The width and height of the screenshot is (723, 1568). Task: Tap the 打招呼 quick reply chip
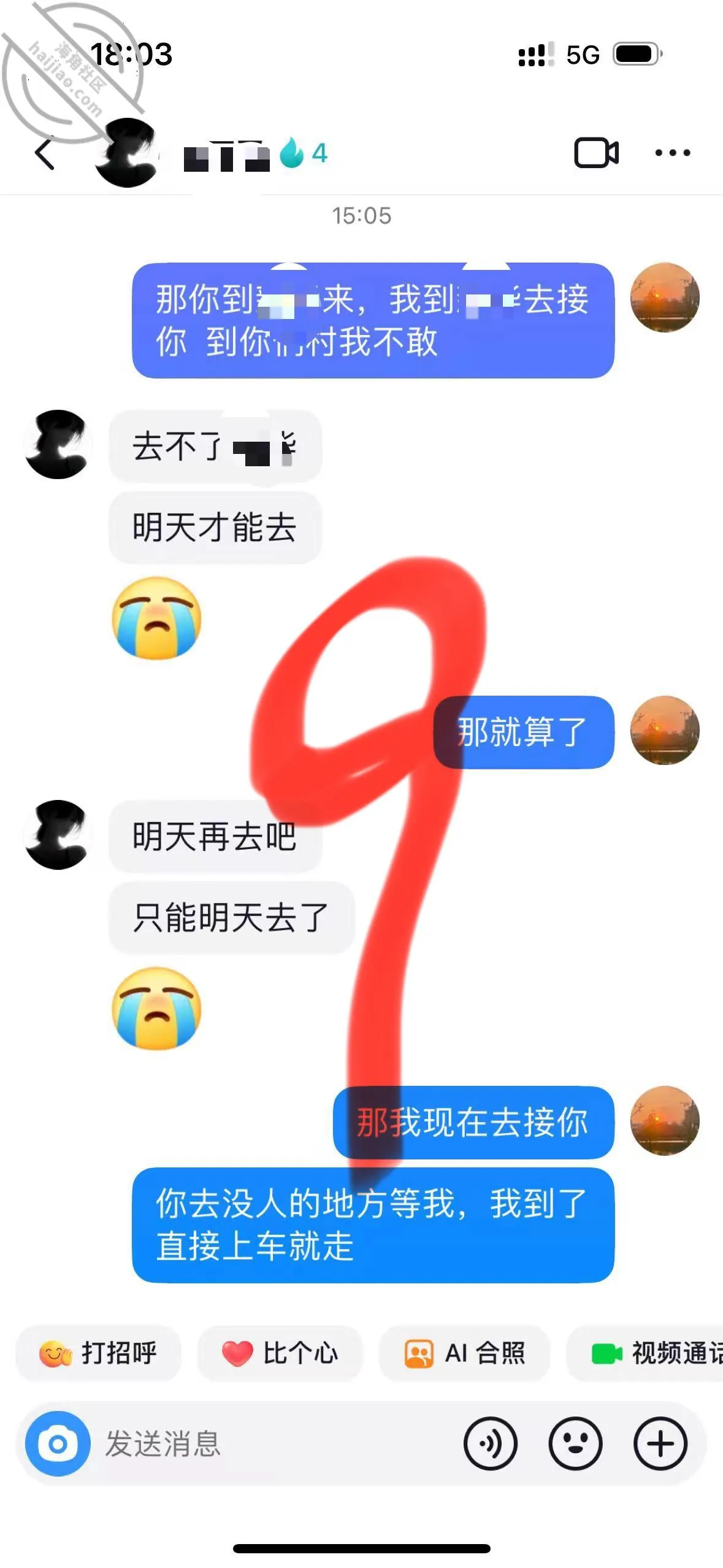point(98,1353)
